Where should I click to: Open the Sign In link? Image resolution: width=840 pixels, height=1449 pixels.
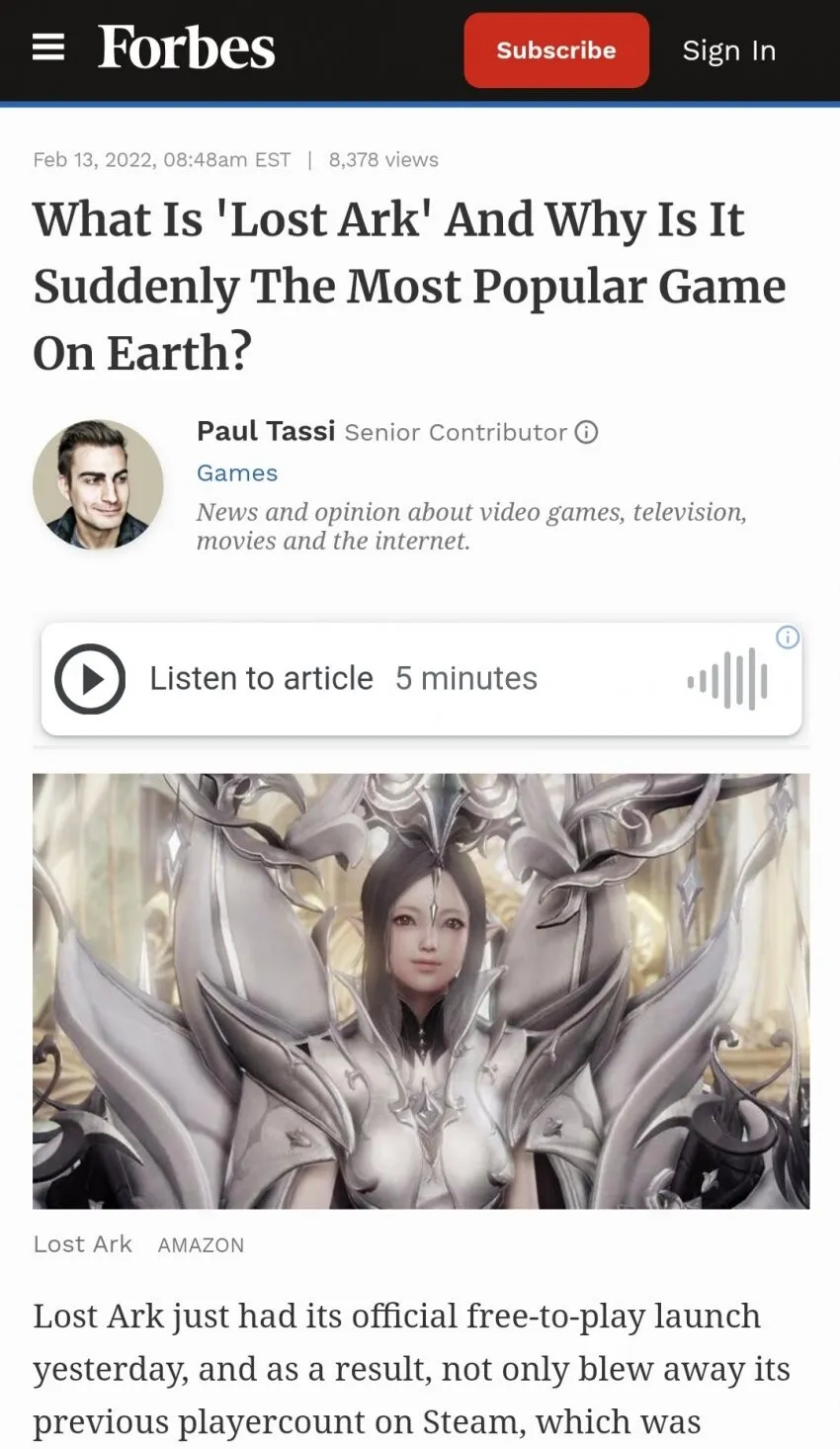[x=728, y=50]
